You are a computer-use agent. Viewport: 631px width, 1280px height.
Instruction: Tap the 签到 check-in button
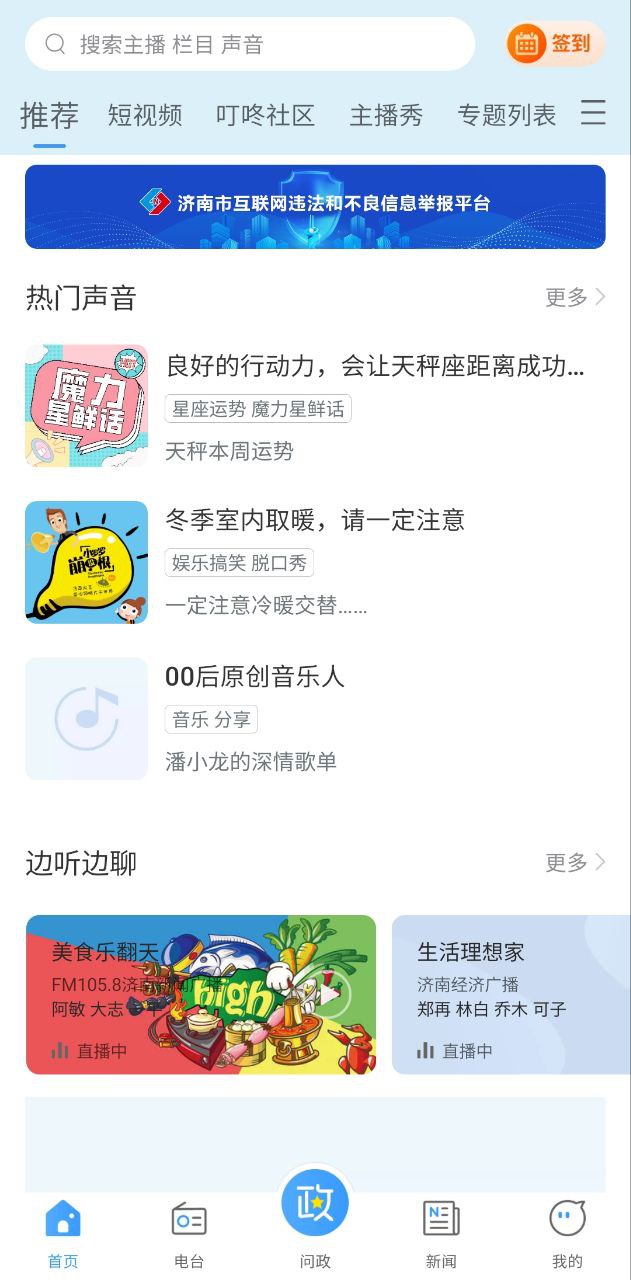pyautogui.click(x=555, y=44)
